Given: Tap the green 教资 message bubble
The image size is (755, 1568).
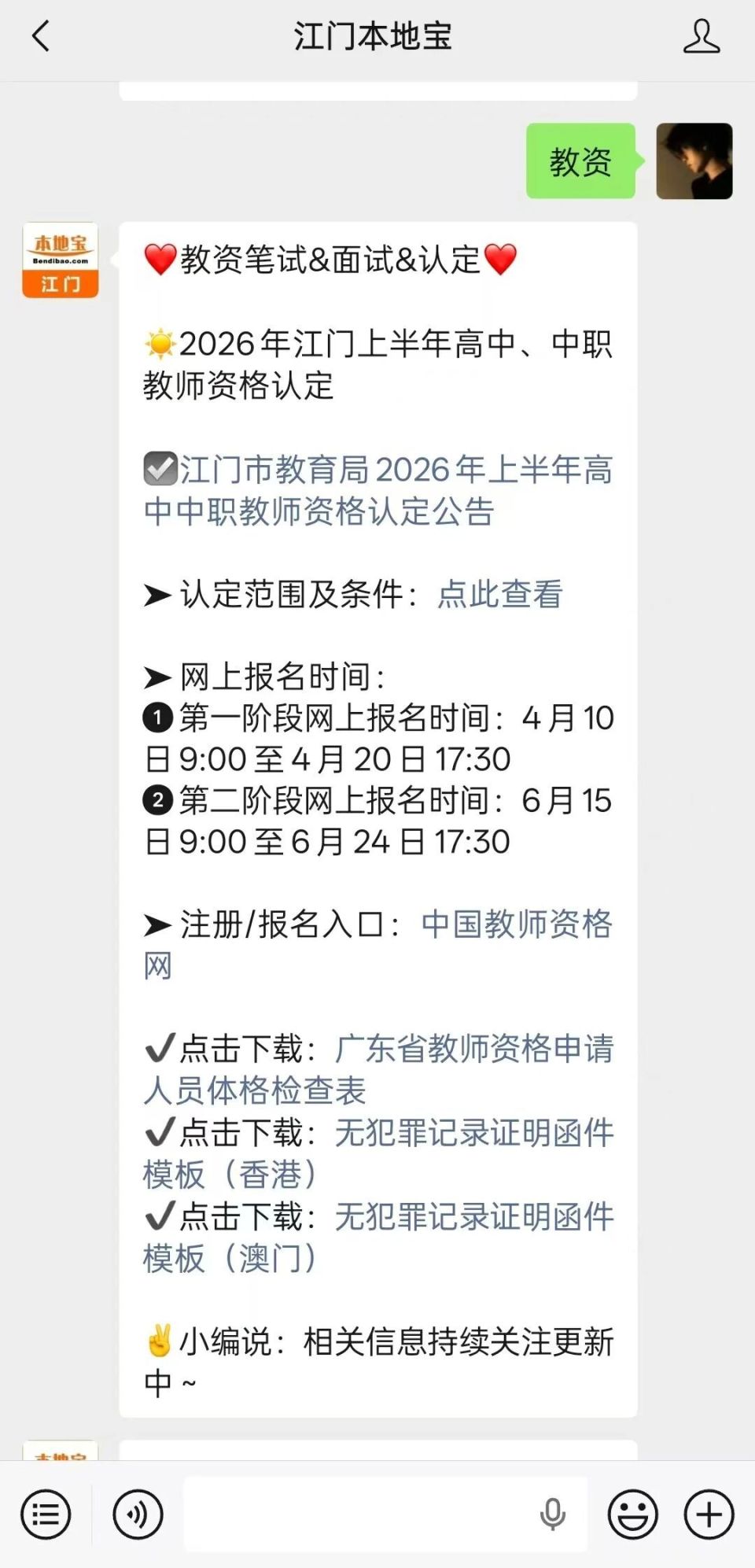Looking at the screenshot, I should click(580, 163).
